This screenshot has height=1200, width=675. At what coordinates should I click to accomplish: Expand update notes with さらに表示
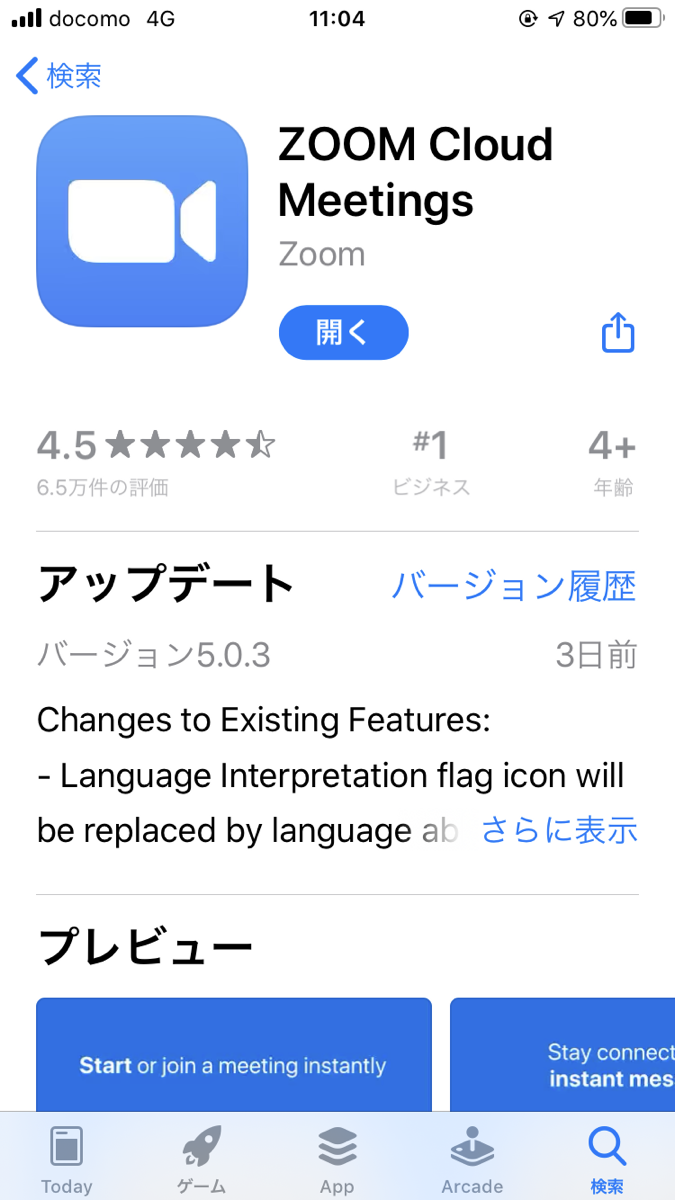pos(559,830)
